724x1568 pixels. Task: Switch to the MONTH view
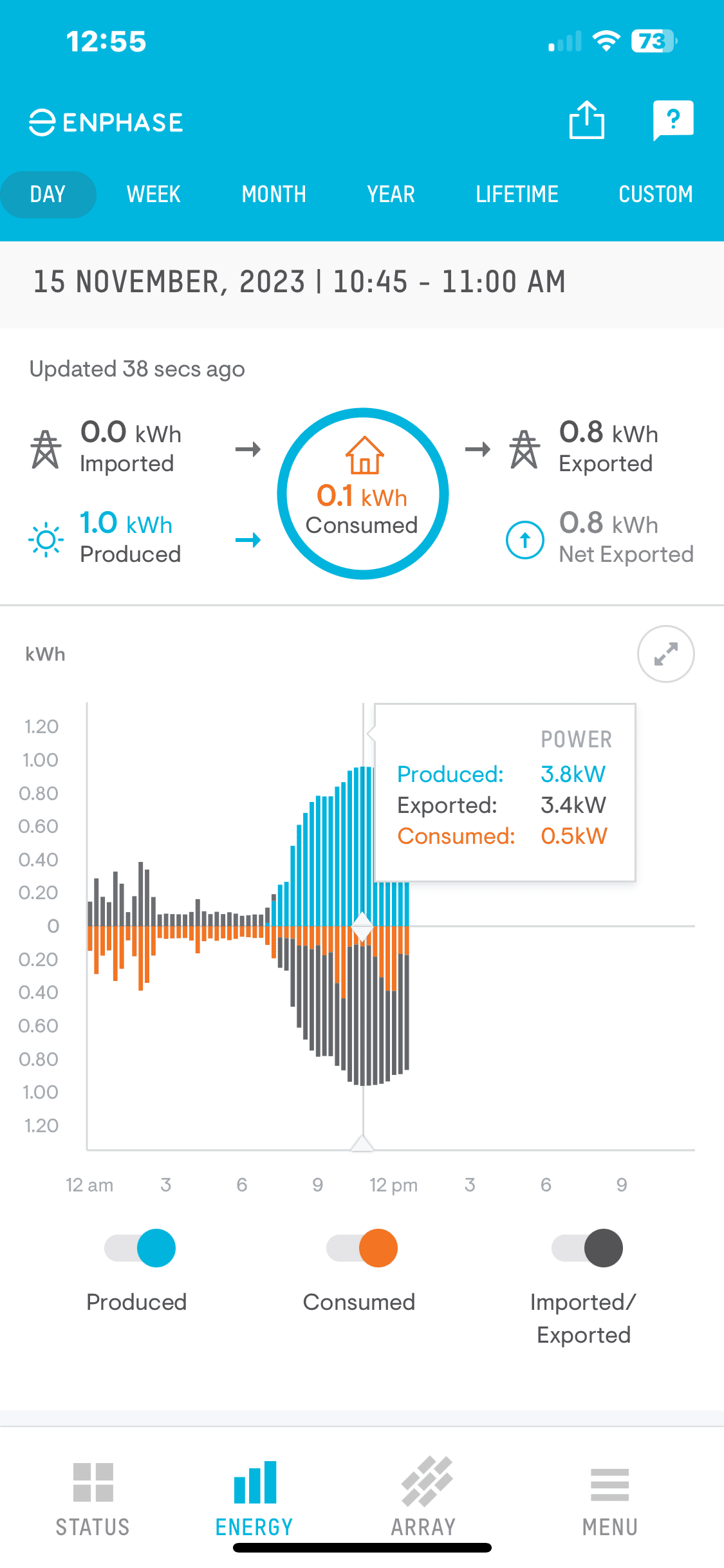coord(274,194)
